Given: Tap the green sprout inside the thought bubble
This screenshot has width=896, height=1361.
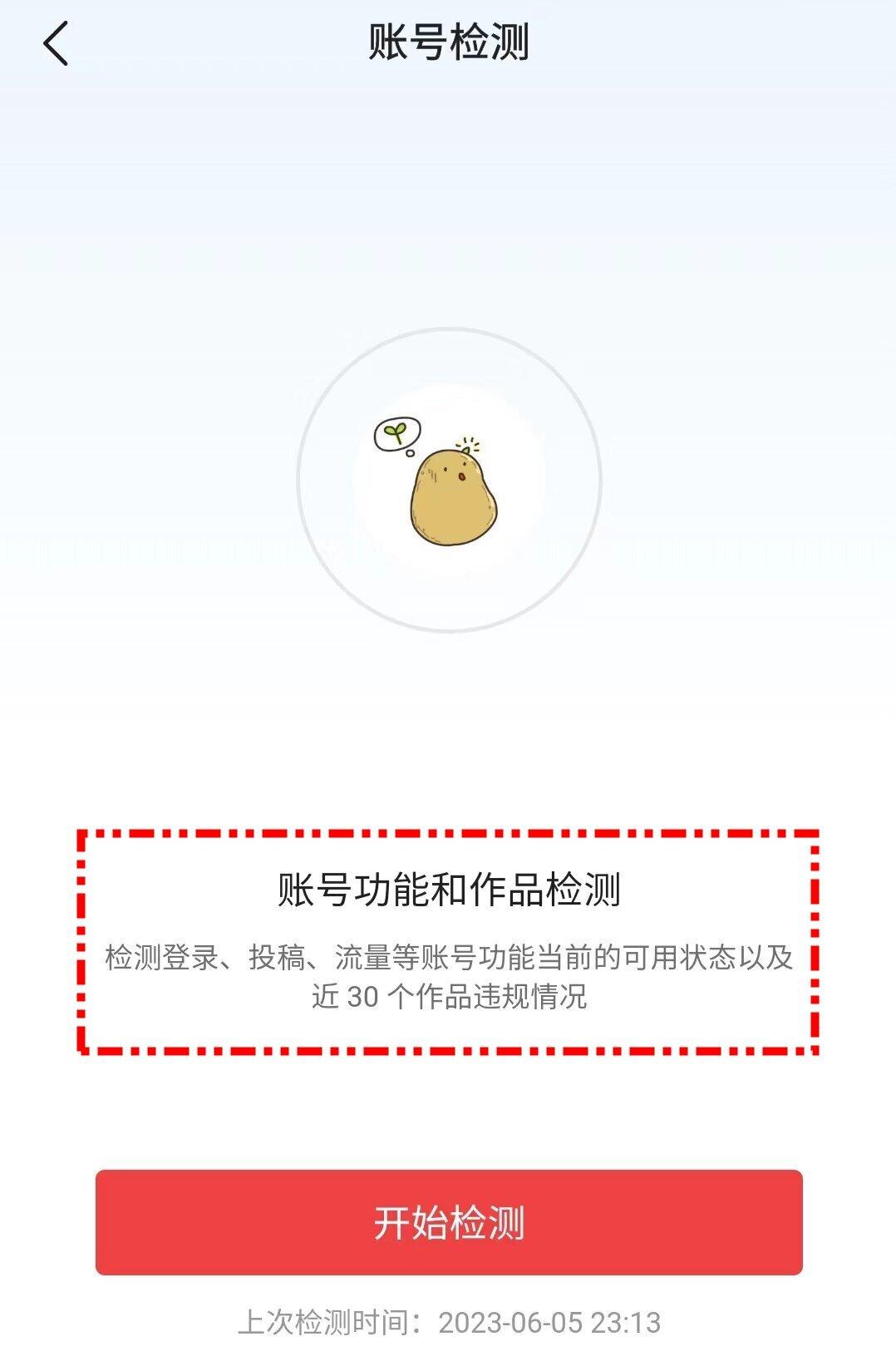Looking at the screenshot, I should tap(397, 431).
